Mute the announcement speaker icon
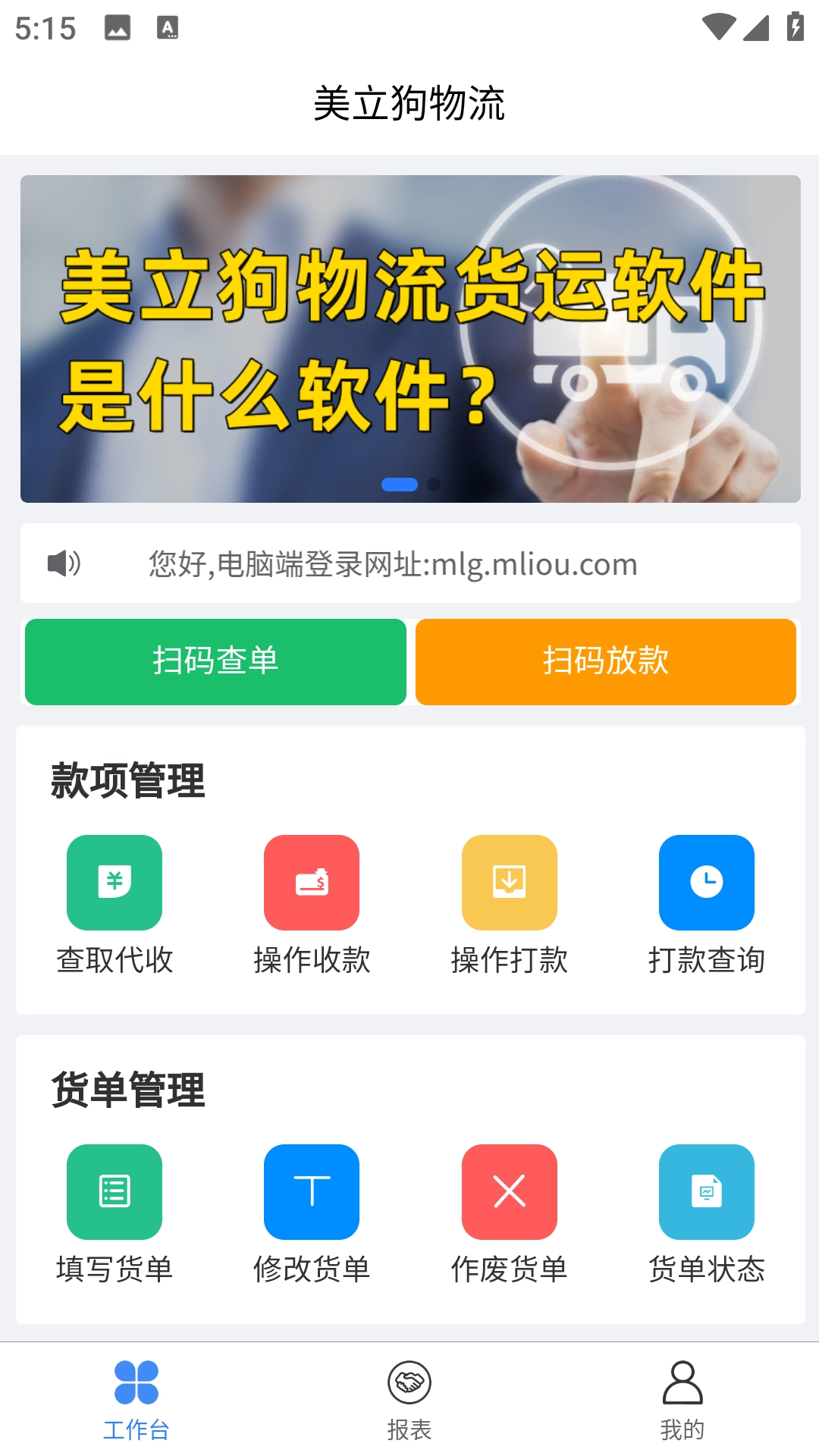 62,563
